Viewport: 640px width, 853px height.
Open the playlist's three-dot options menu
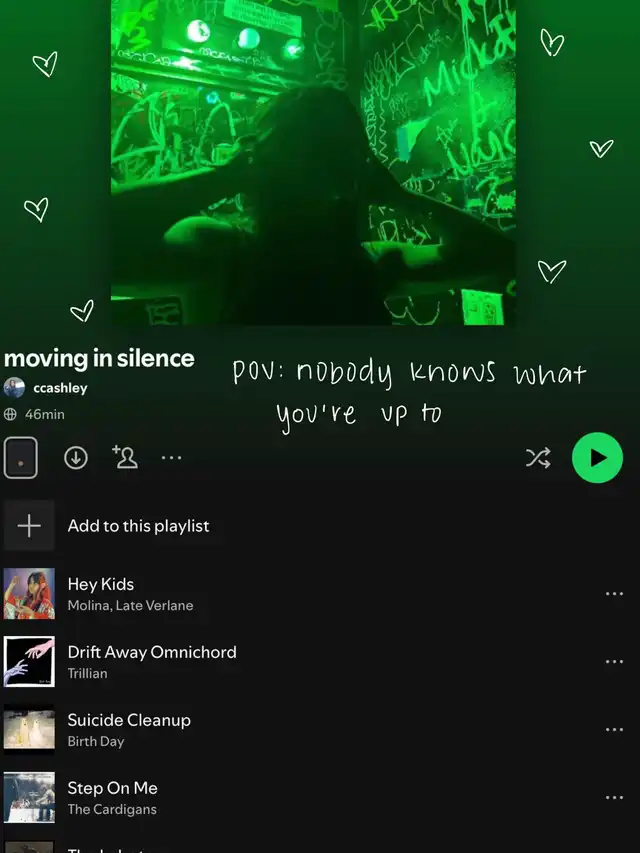pyautogui.click(x=171, y=458)
